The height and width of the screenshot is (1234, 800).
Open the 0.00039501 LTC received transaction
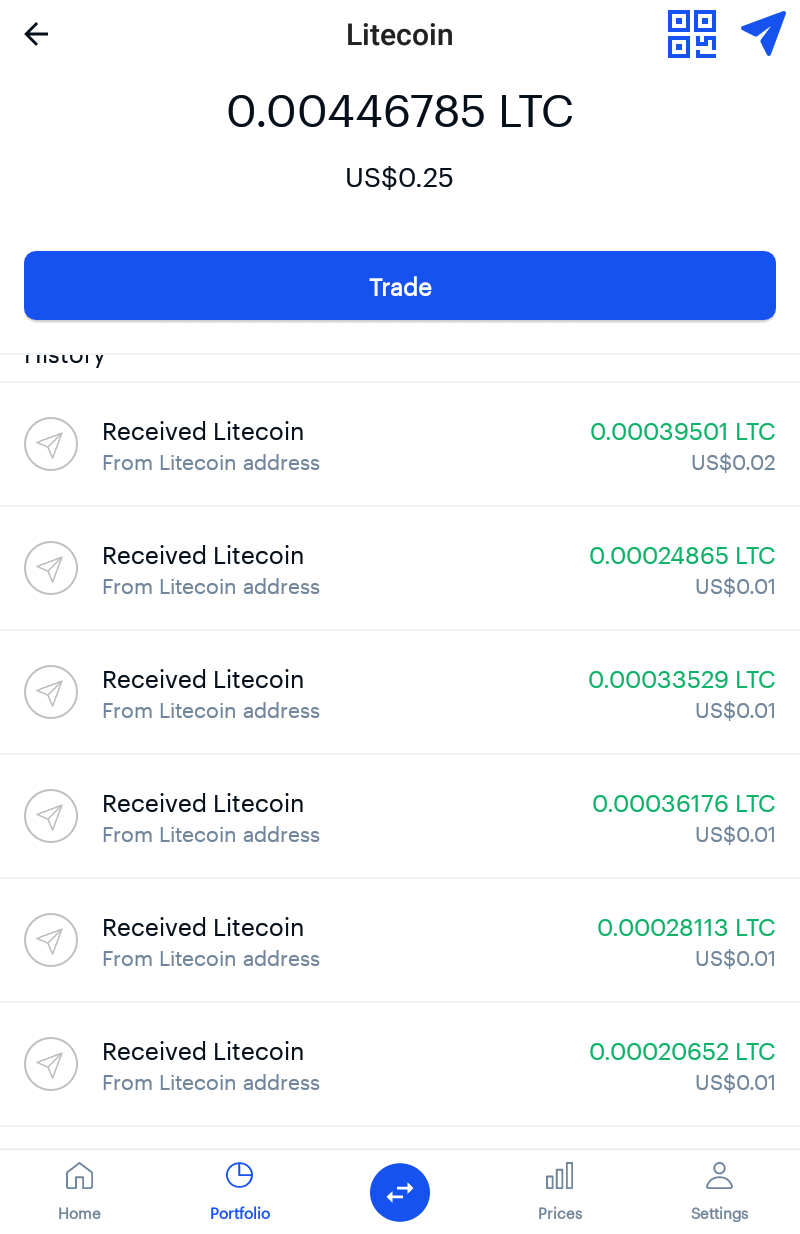(x=400, y=445)
